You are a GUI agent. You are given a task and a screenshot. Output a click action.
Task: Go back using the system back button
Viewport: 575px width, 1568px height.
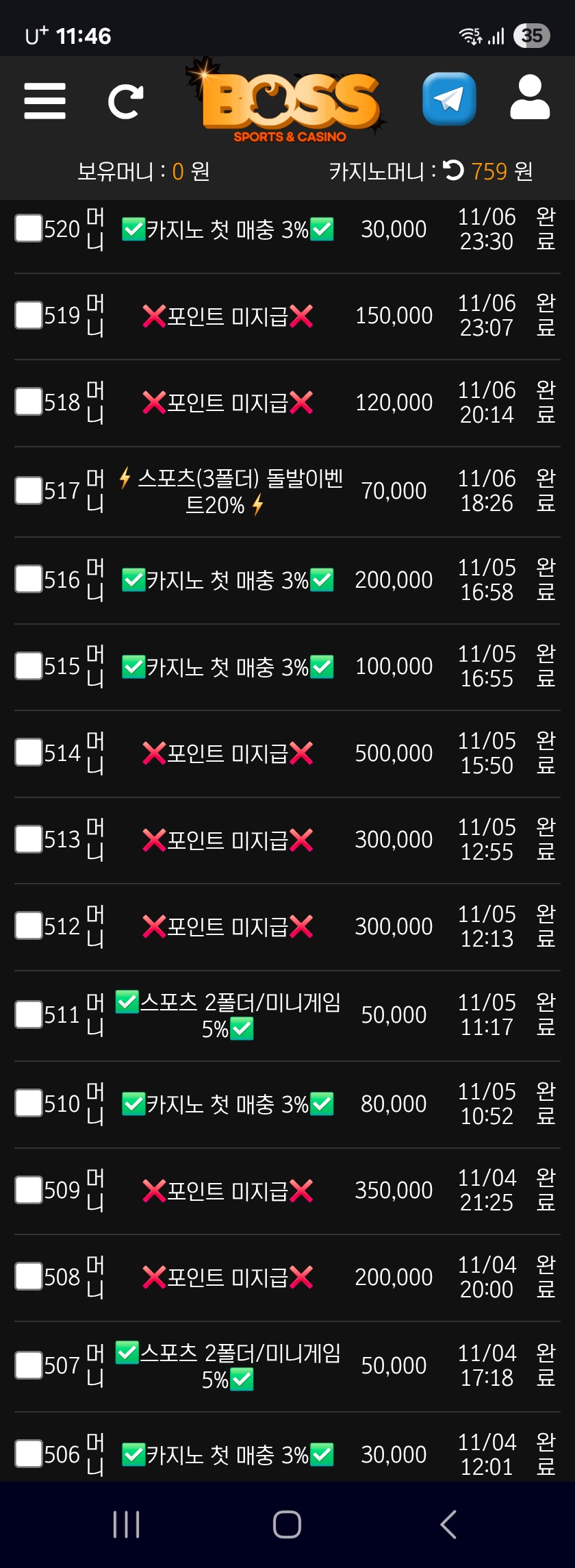click(448, 1524)
